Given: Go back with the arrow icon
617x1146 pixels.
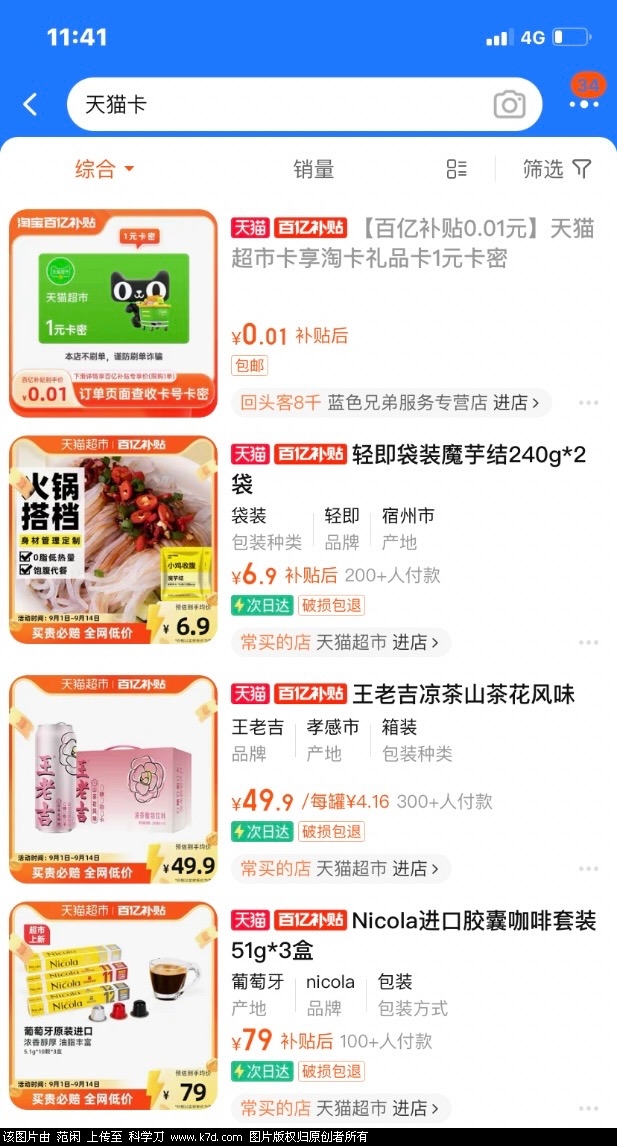Looking at the screenshot, I should click(31, 104).
